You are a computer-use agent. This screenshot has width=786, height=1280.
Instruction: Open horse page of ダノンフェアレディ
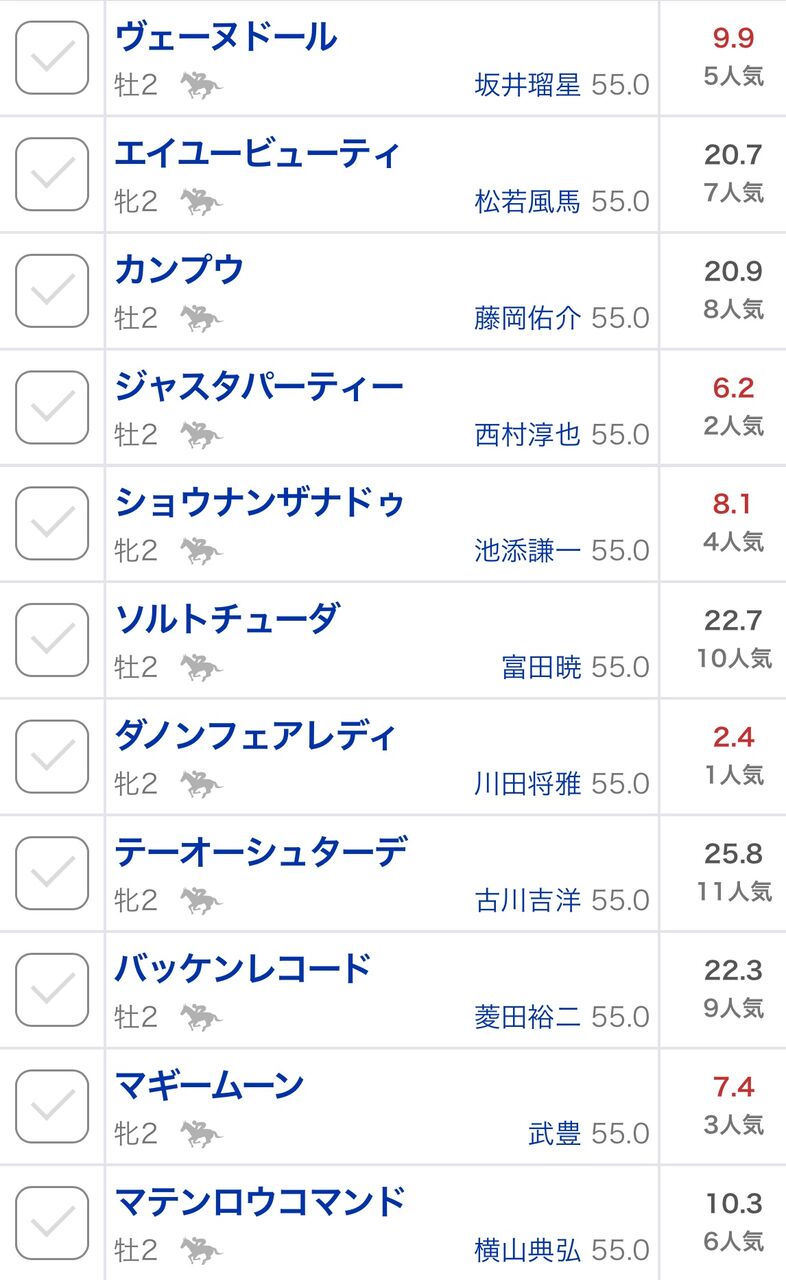coord(256,737)
